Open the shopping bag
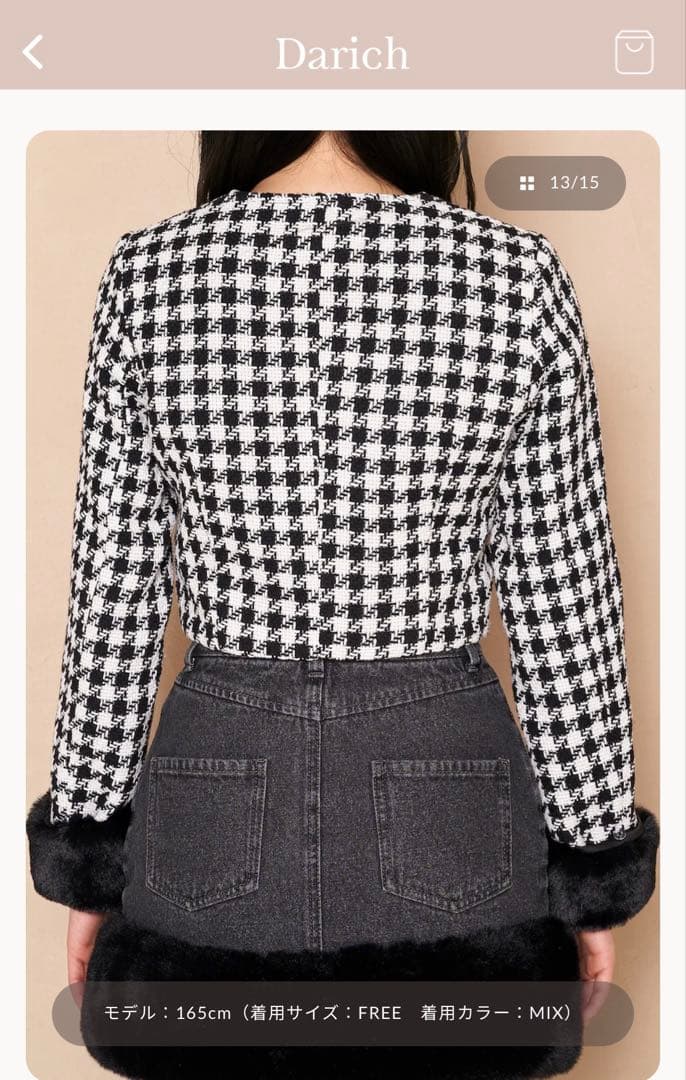Viewport: 686px width, 1080px height. (634, 52)
